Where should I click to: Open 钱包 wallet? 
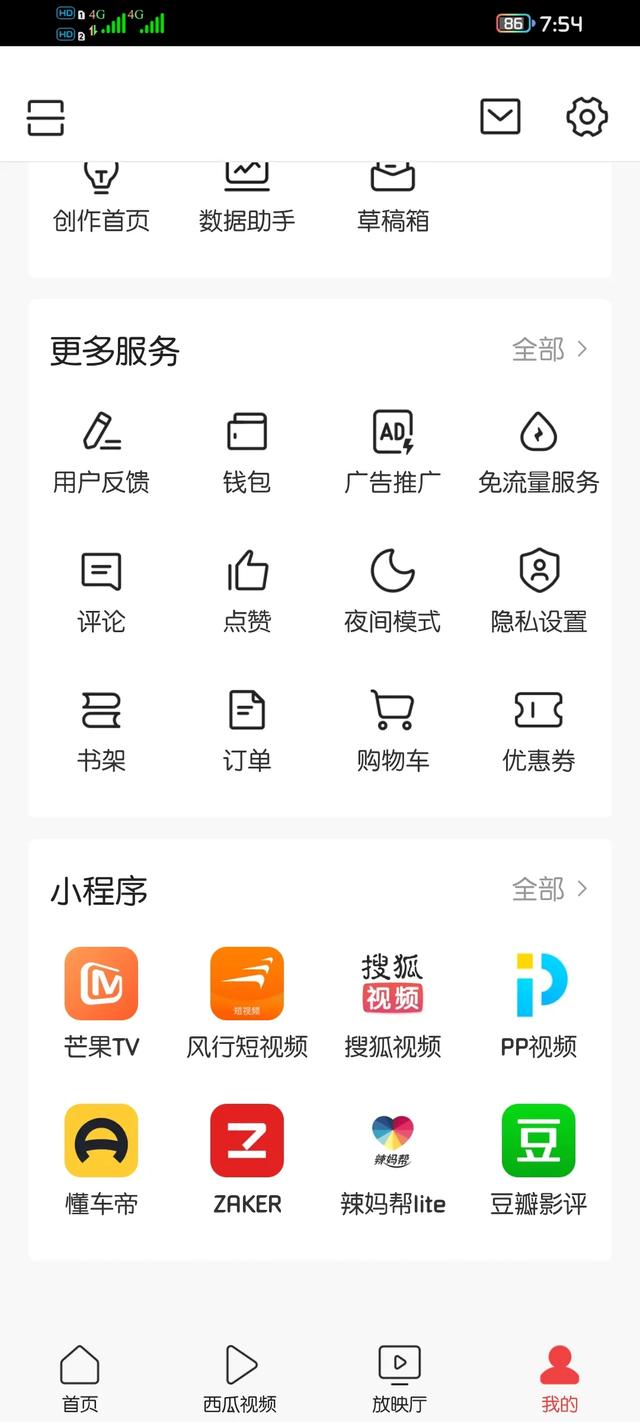pyautogui.click(x=247, y=453)
